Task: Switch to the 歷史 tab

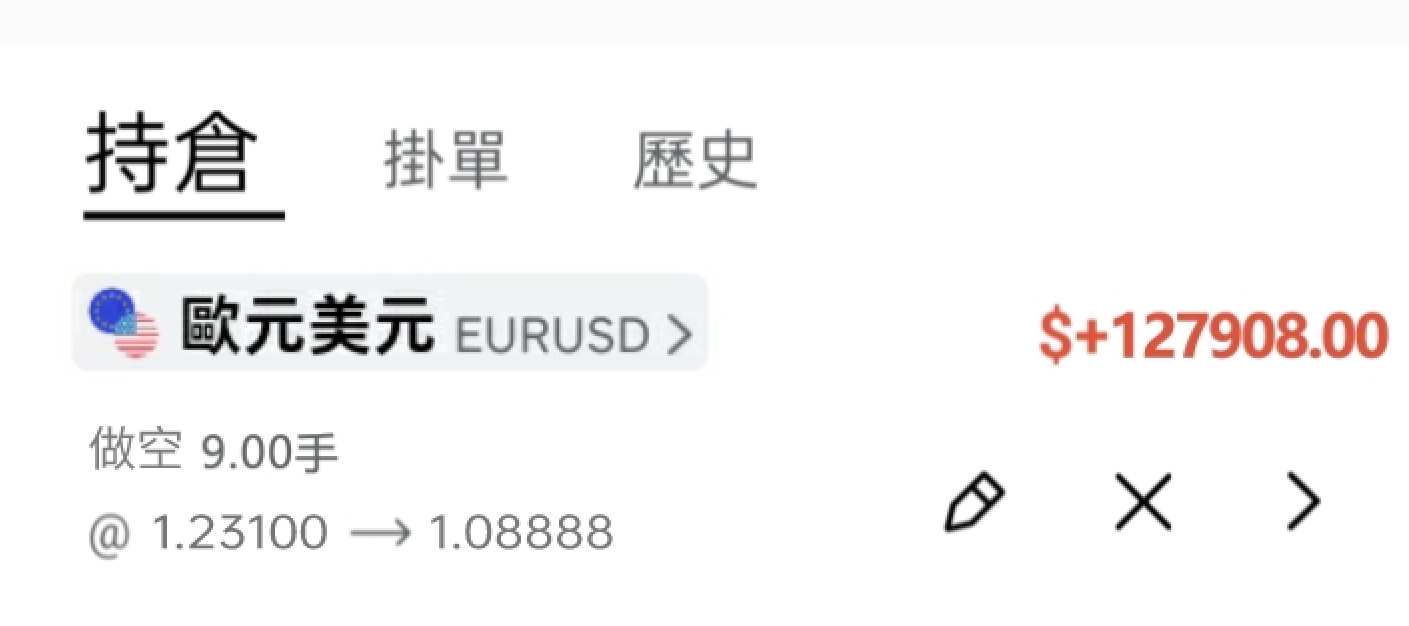Action: [695, 160]
